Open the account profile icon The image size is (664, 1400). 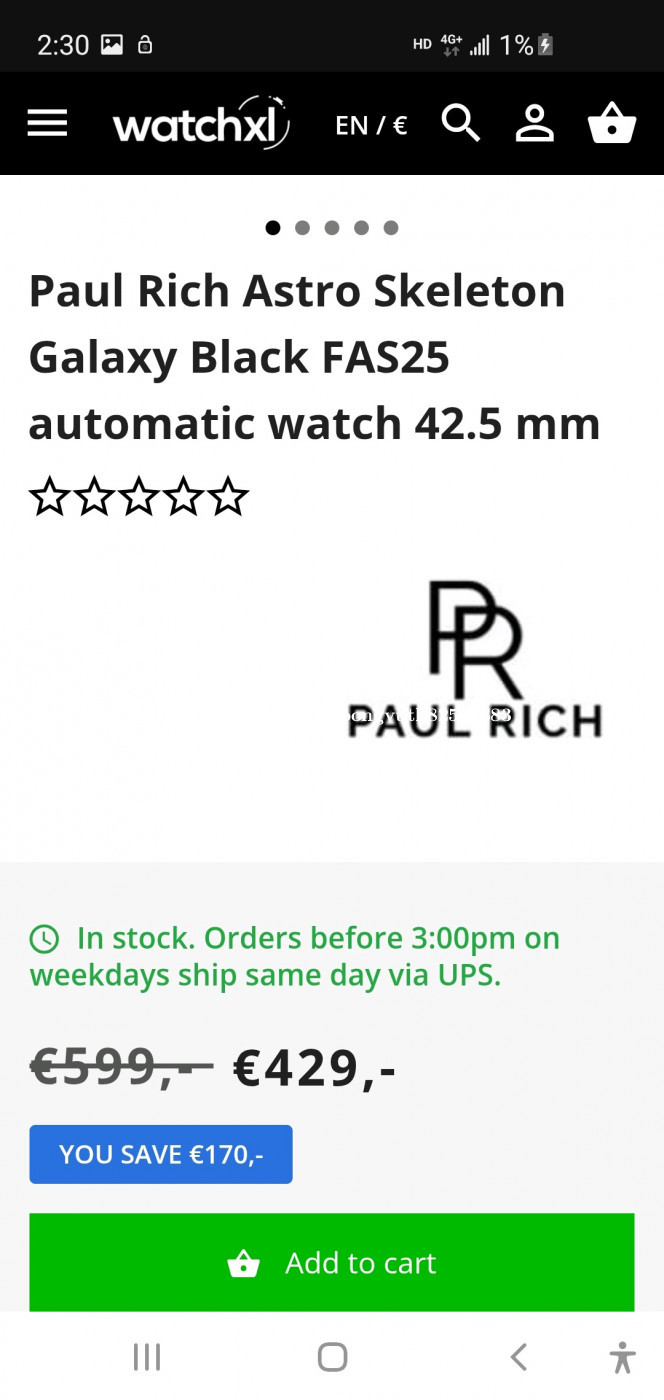click(x=535, y=124)
